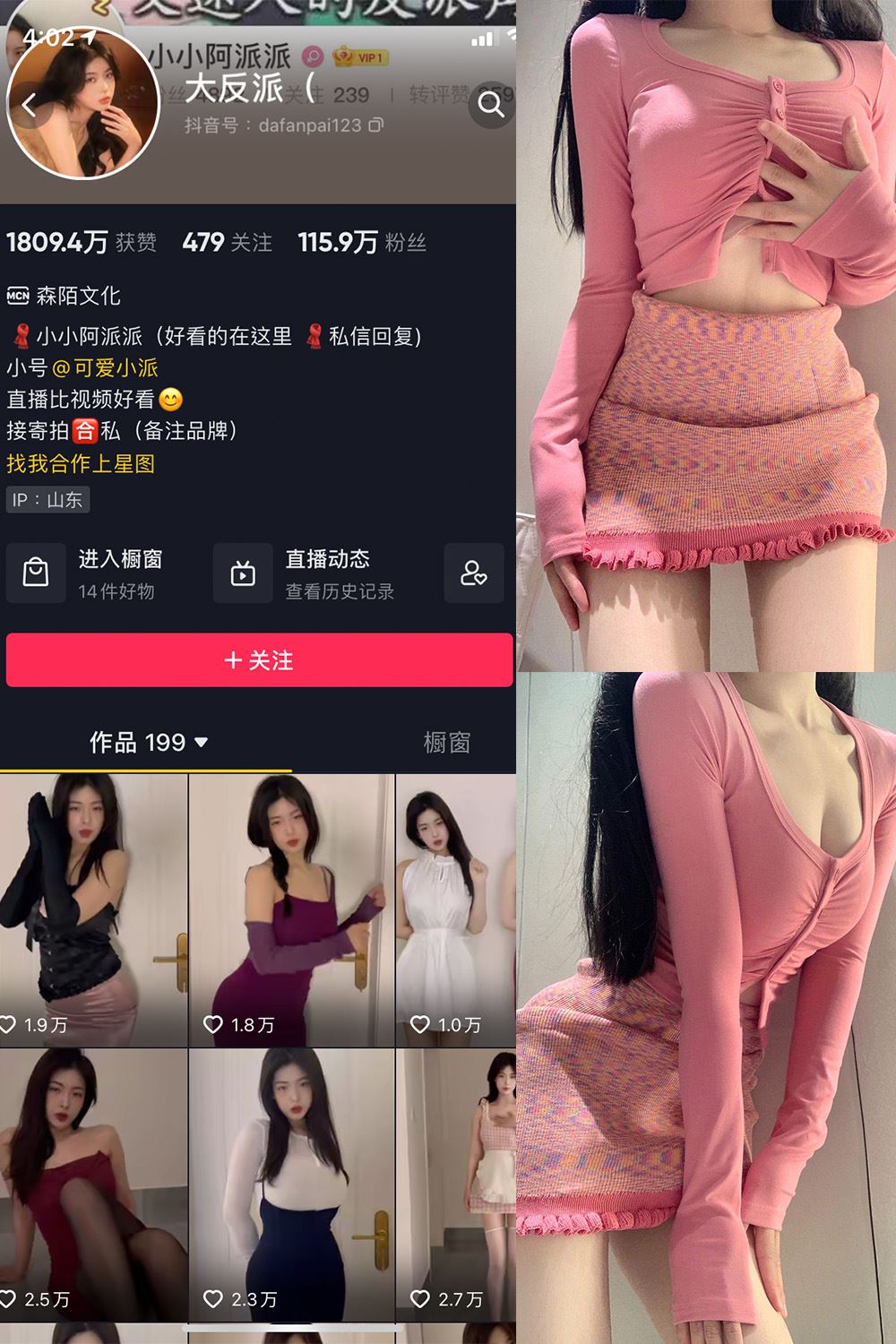Tap the MCN badge beside 森陌文化

[19, 296]
